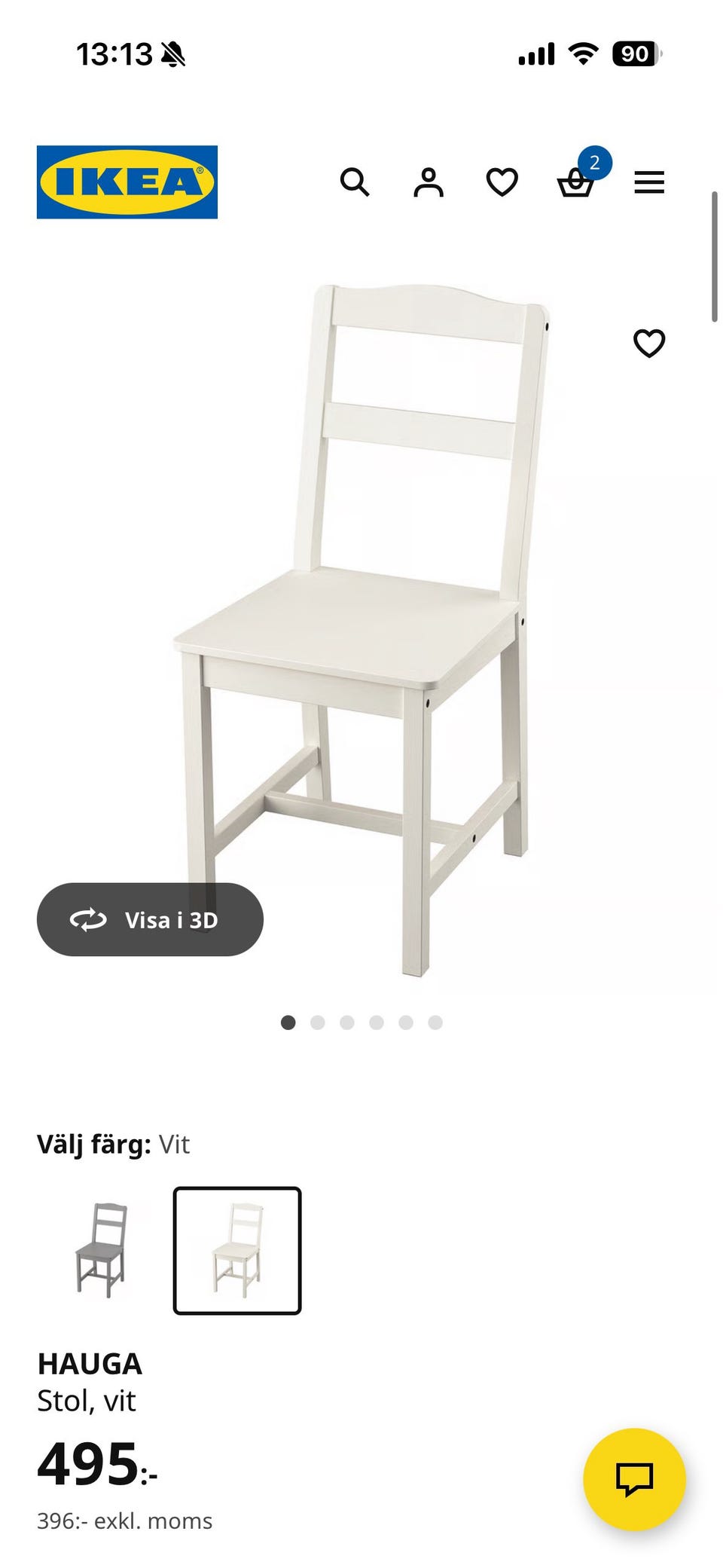Open the hamburger menu
This screenshot has height=1568, width=723.
click(x=648, y=182)
